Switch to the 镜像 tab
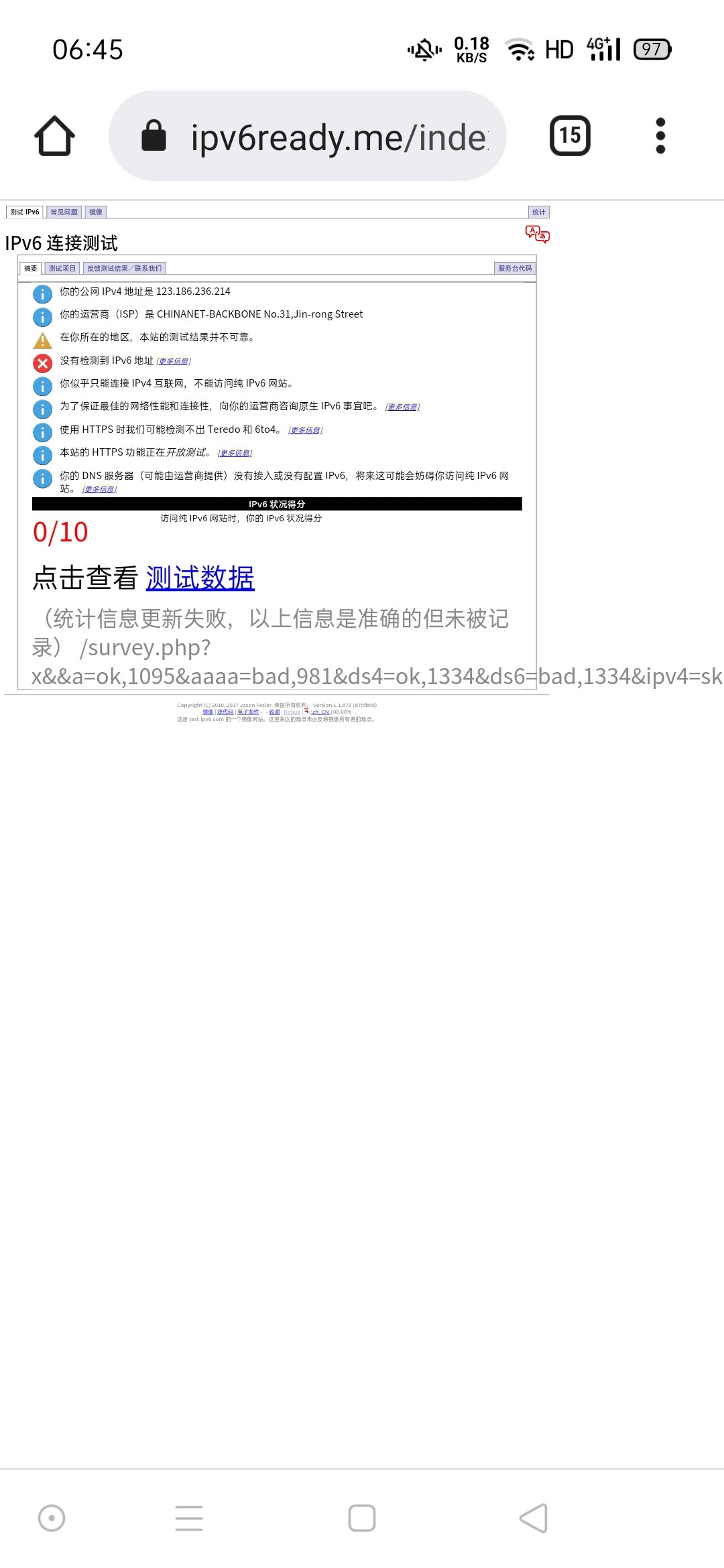Viewport: 724px width, 1568px height. [96, 212]
